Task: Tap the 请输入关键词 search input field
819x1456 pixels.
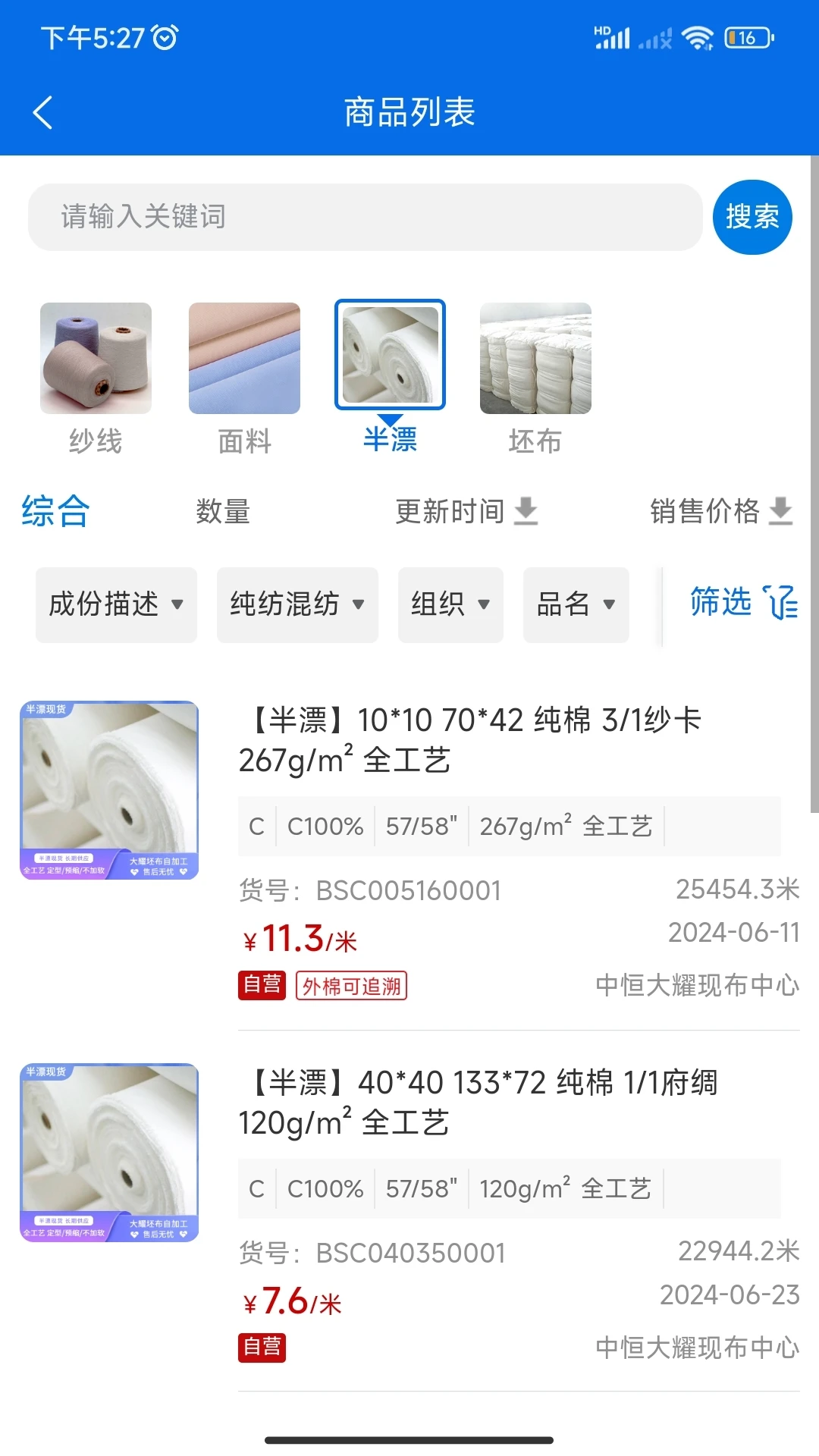Action: click(x=364, y=217)
